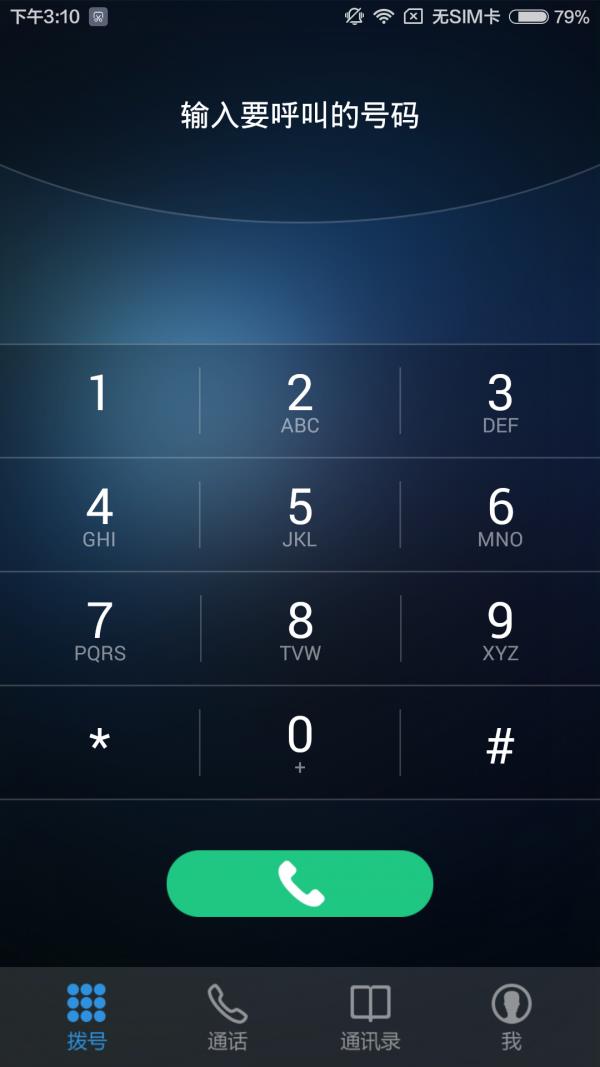Enter digit 7 PQRS

(x=99, y=629)
